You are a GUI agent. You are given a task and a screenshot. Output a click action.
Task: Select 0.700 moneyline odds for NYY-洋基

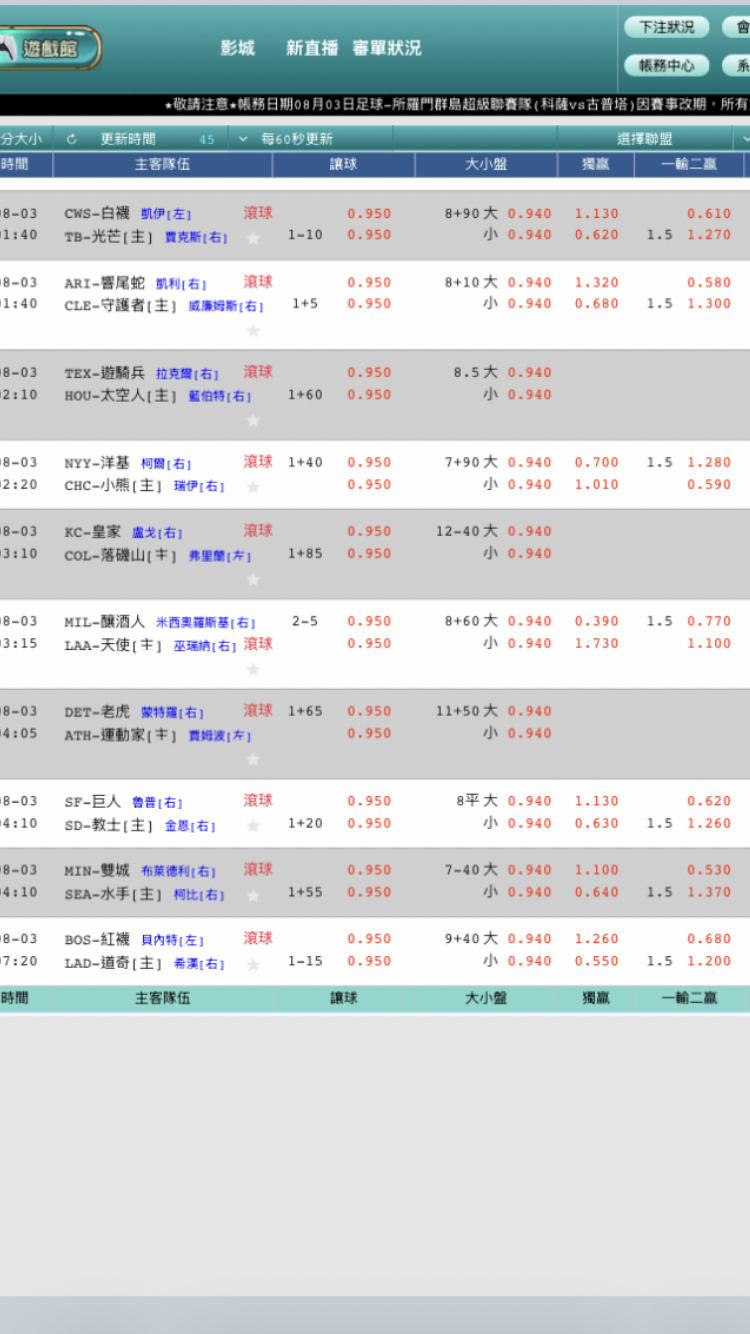point(597,463)
